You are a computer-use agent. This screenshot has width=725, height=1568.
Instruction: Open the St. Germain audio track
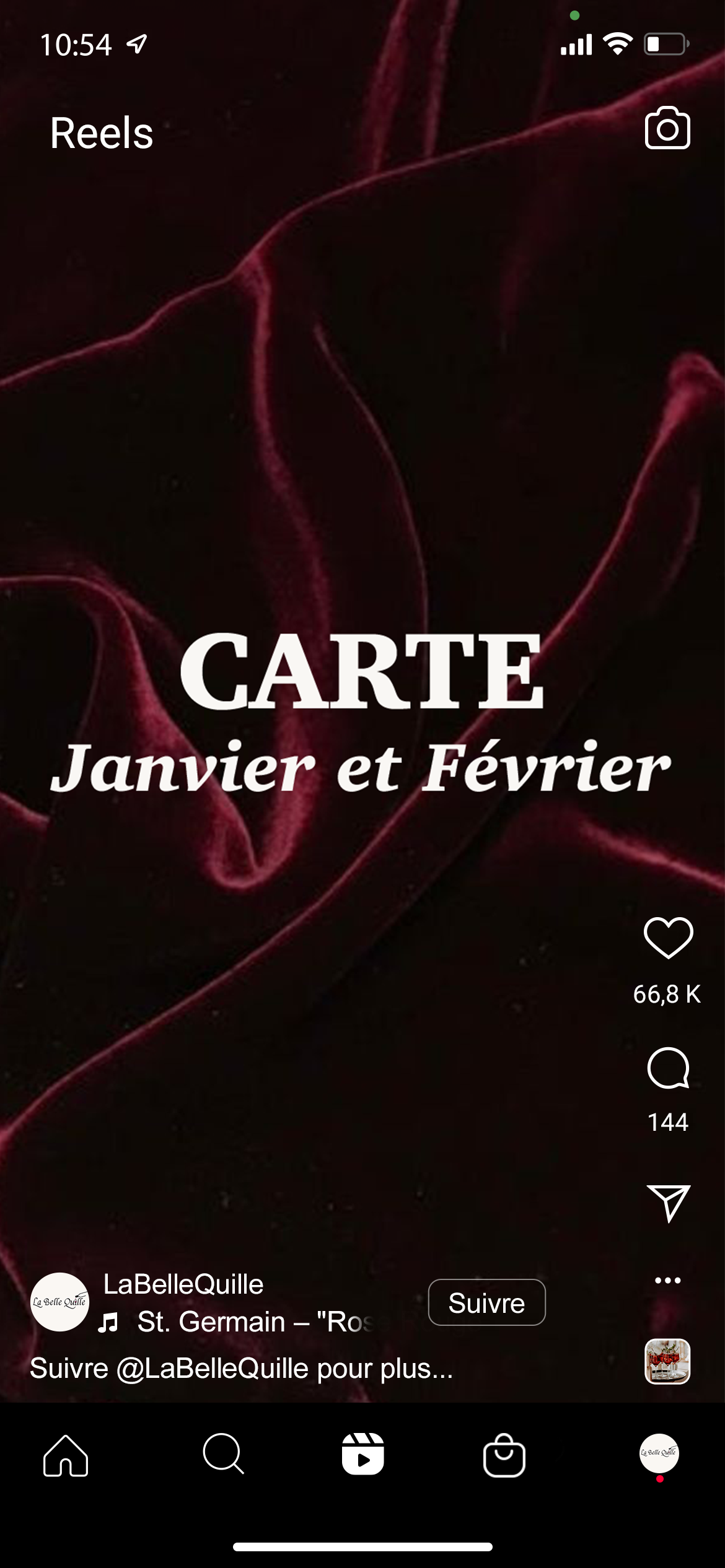coord(235,1322)
